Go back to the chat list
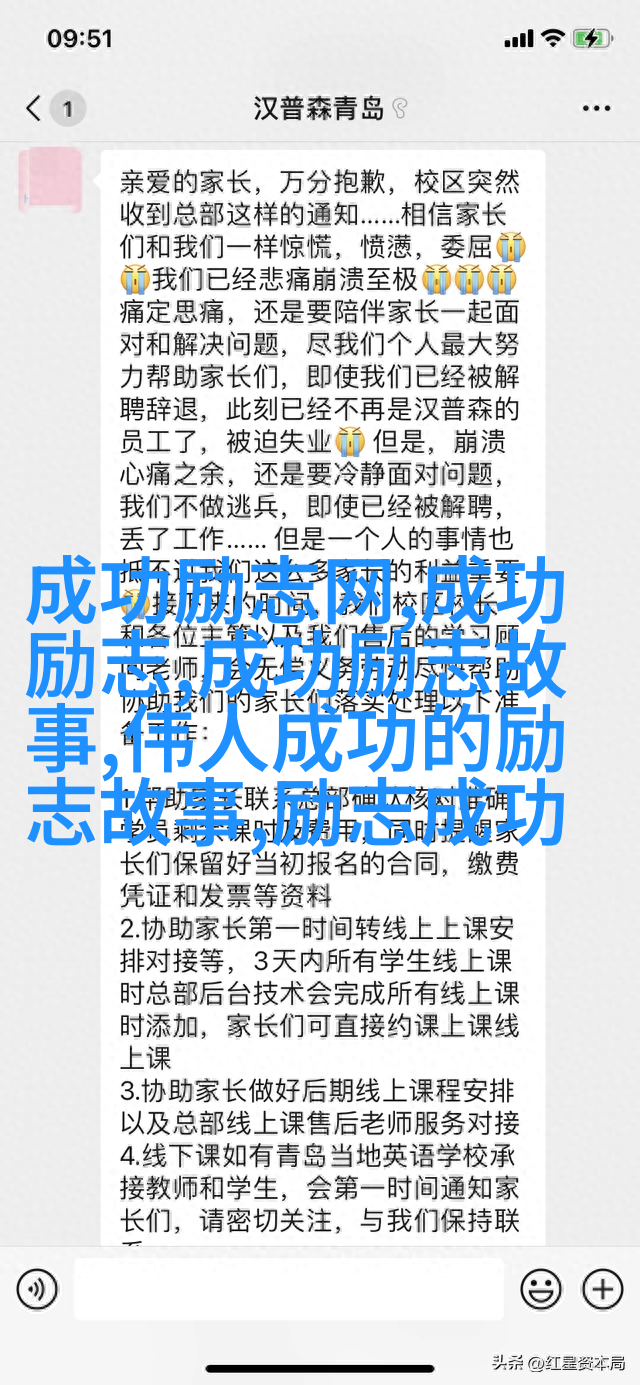The width and height of the screenshot is (640, 1385). pyautogui.click(x=36, y=108)
